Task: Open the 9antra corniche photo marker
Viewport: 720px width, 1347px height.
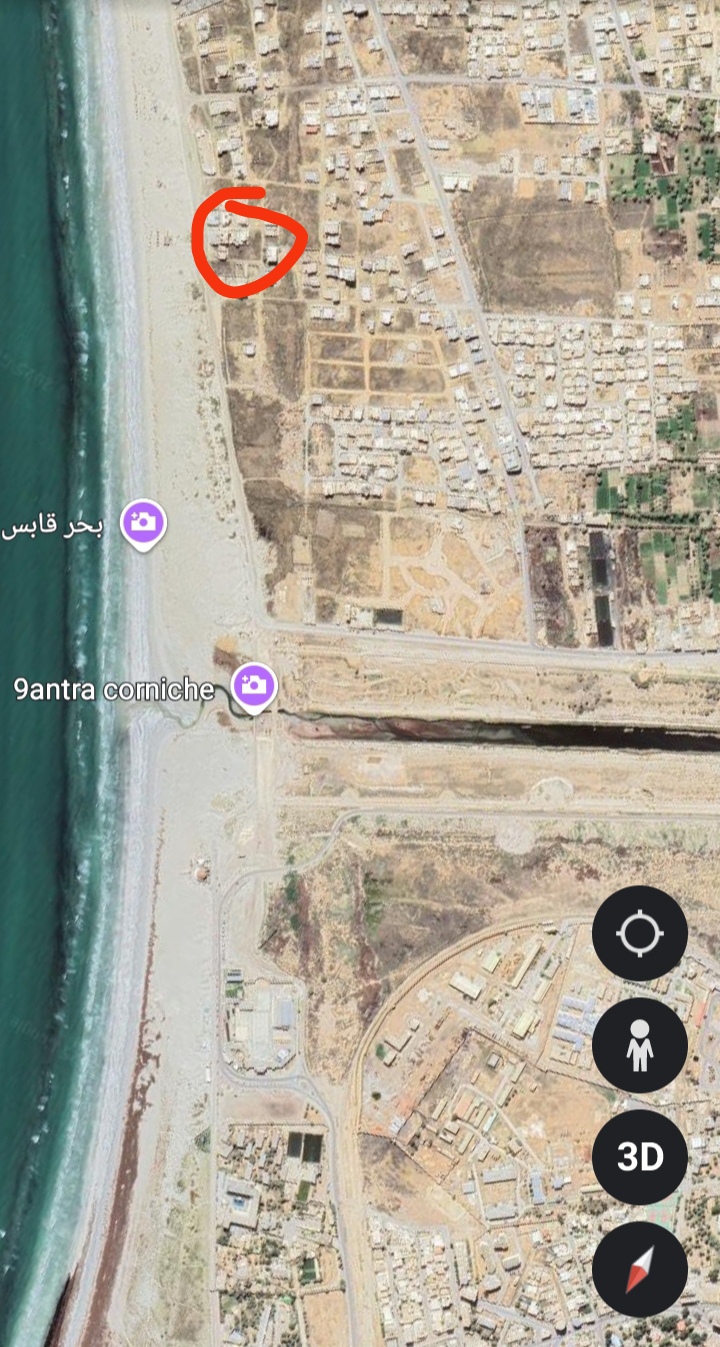Action: pos(254,687)
